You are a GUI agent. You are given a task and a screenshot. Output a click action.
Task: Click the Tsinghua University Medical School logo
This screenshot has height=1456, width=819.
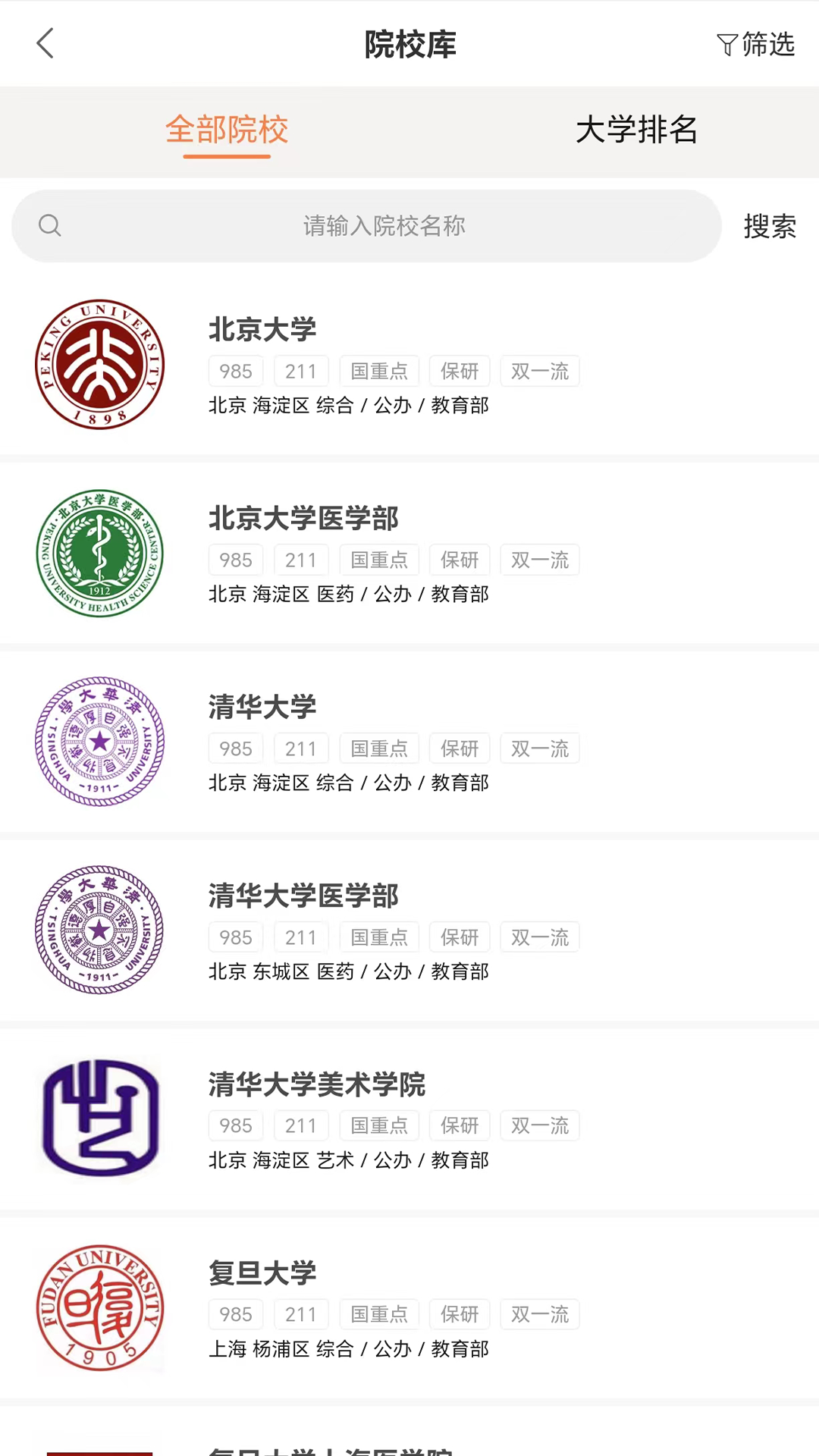click(x=99, y=930)
